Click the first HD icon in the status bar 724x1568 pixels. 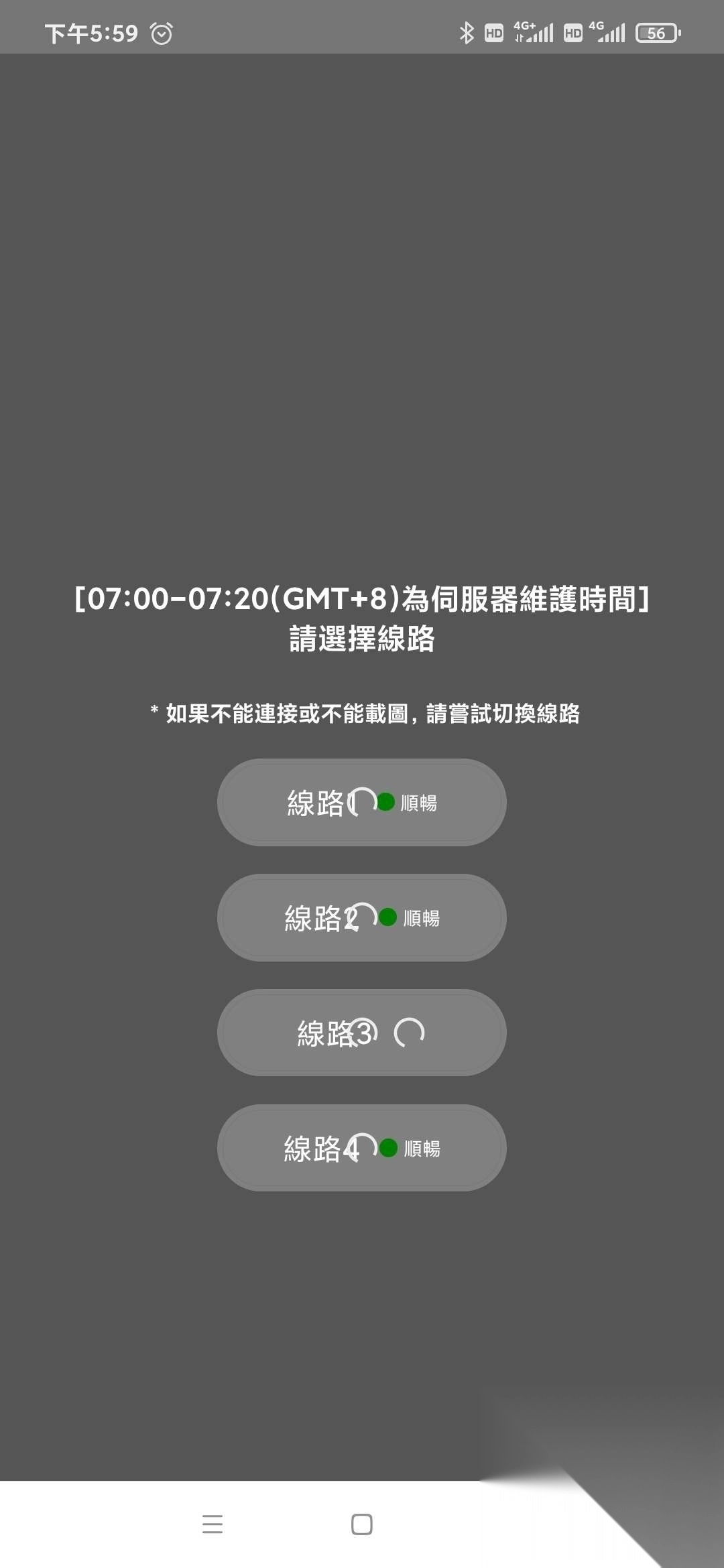[494, 31]
